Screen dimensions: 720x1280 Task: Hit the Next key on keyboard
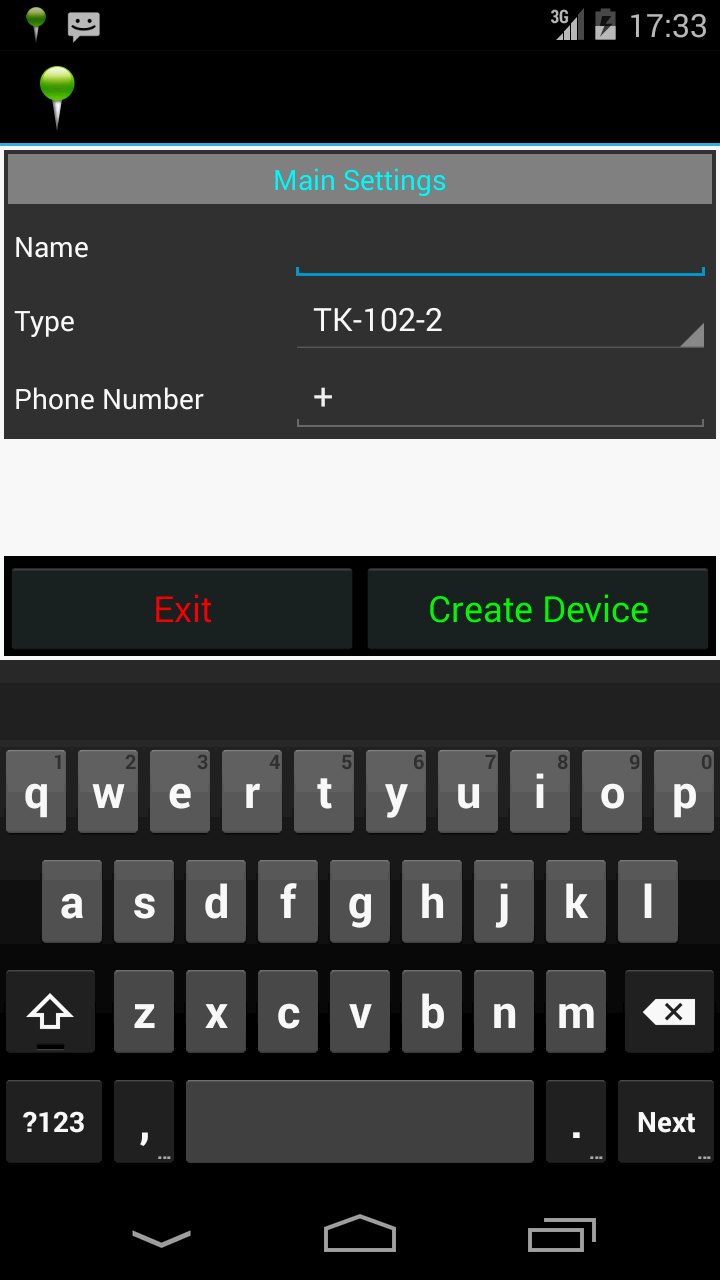click(666, 1122)
